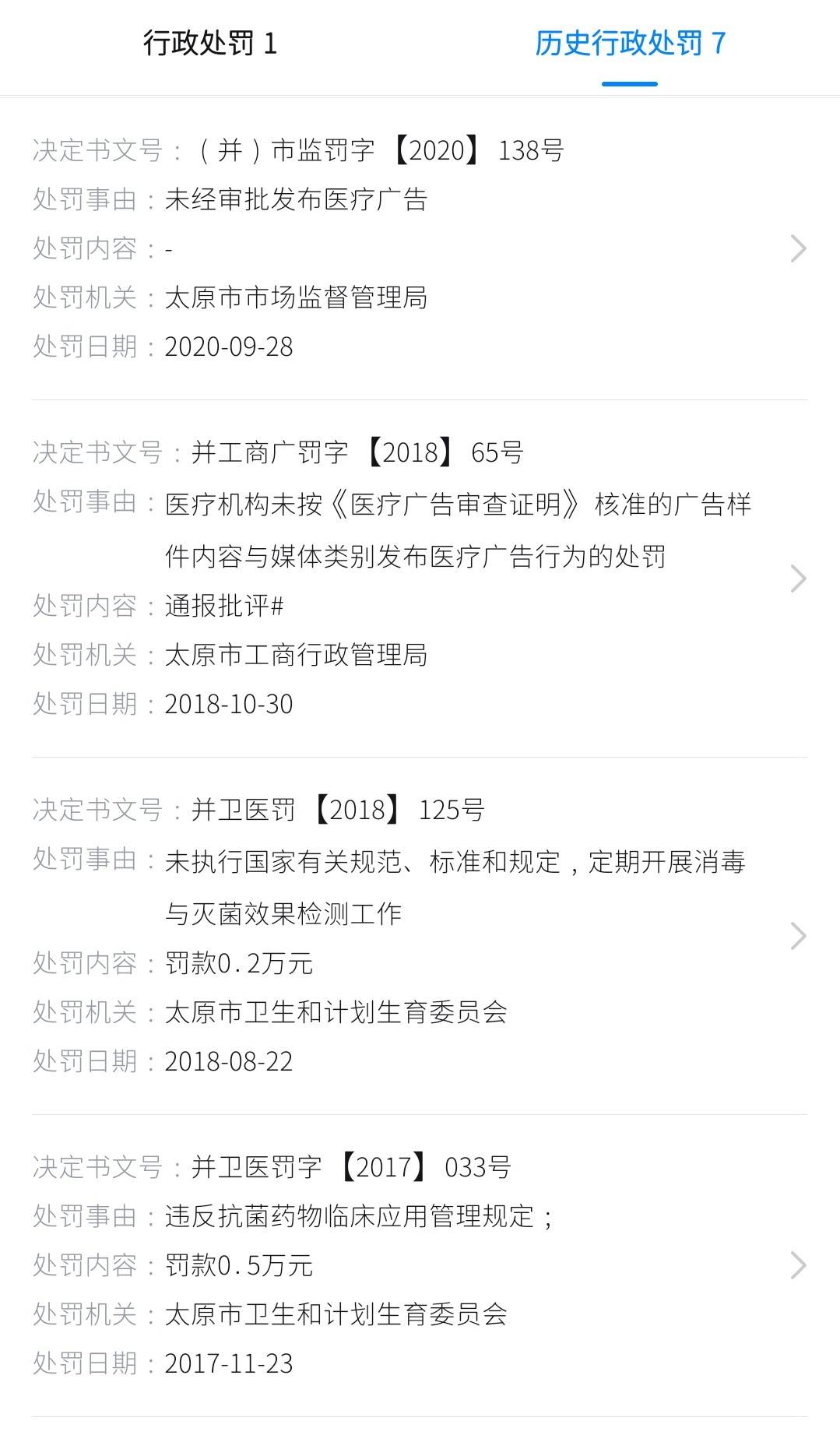Select the 2018-08-22 penalty date
Screen dimensions: 840x1442
point(230,1060)
